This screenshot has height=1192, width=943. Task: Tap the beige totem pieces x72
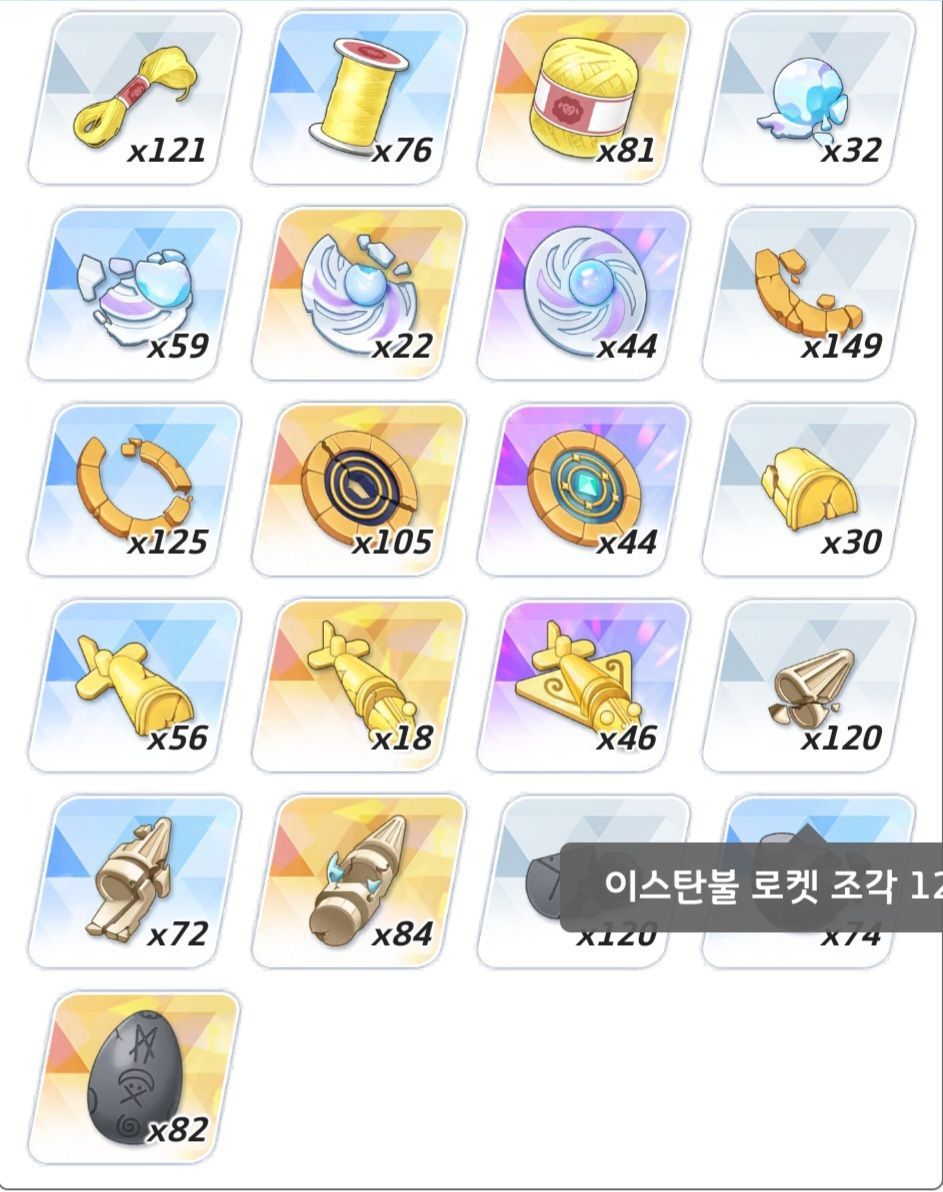(134, 881)
